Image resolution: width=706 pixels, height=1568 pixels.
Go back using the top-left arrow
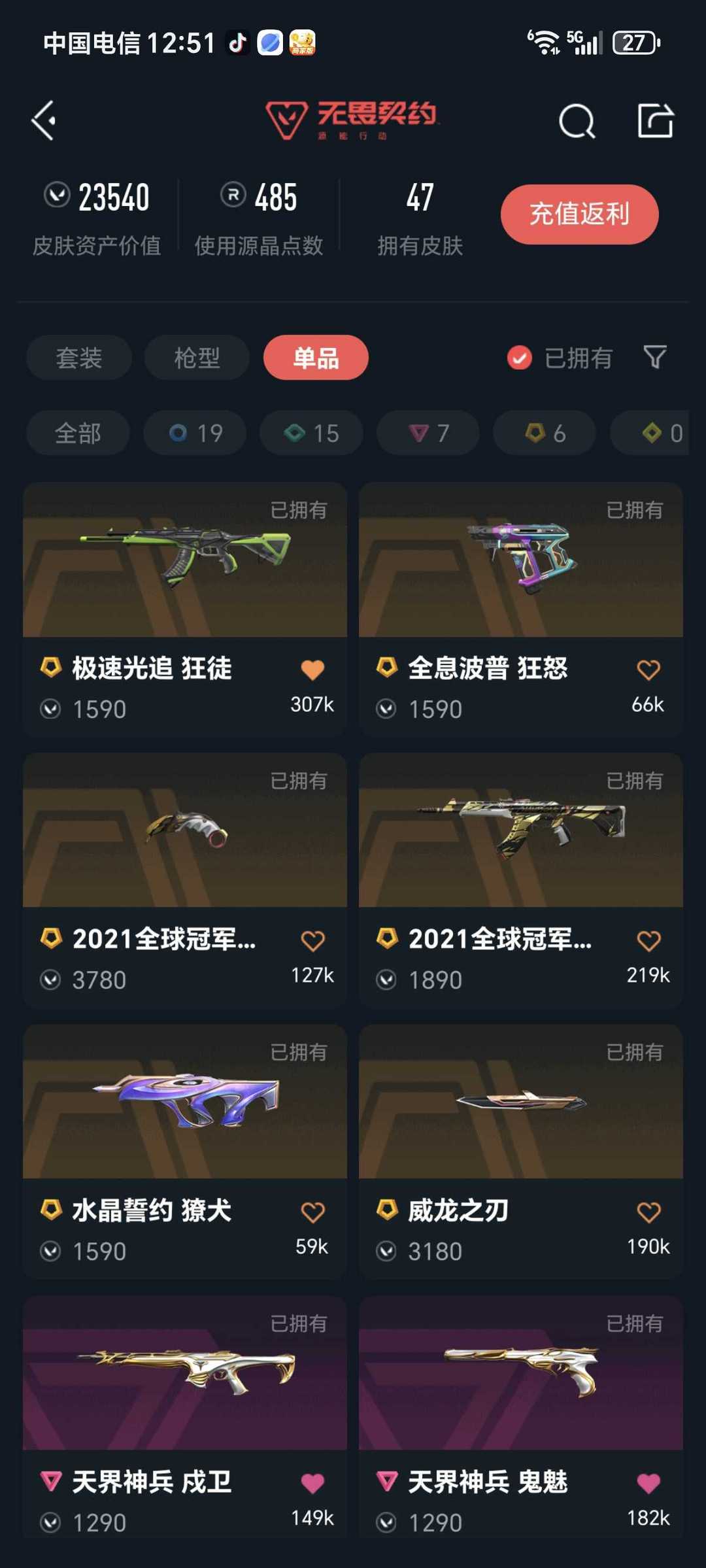(44, 120)
